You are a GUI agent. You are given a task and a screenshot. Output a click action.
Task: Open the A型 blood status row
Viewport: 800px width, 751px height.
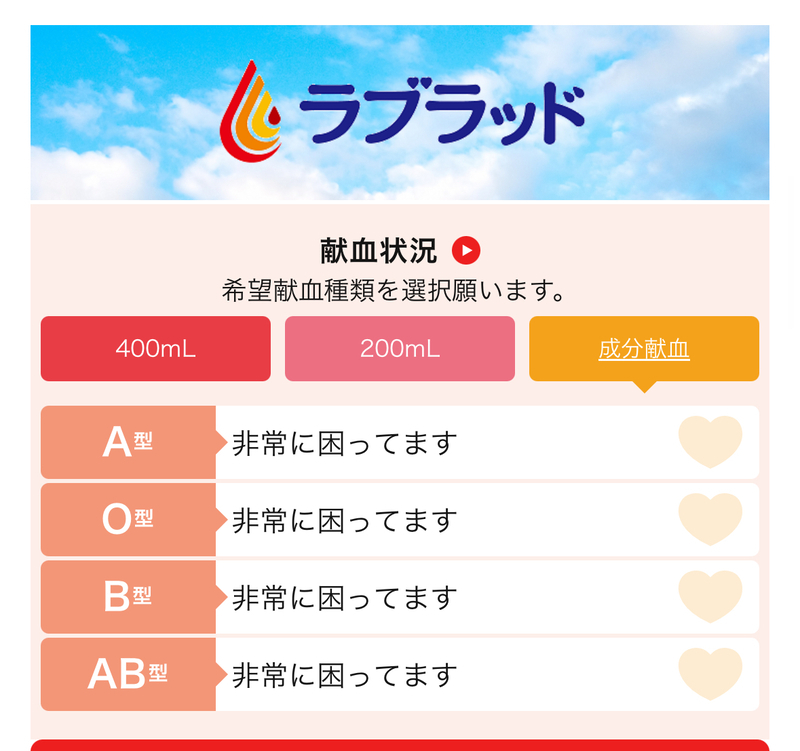[399, 442]
